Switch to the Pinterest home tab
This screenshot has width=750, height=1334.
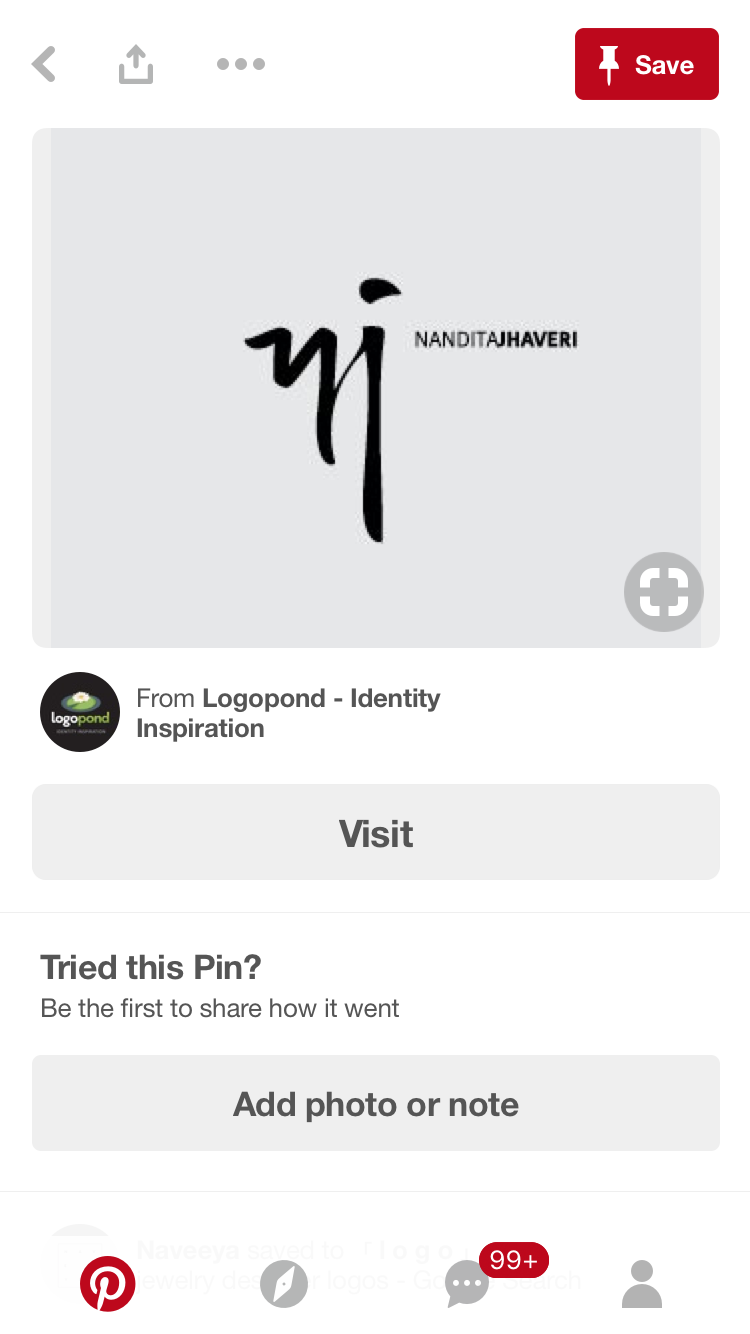coord(108,1283)
